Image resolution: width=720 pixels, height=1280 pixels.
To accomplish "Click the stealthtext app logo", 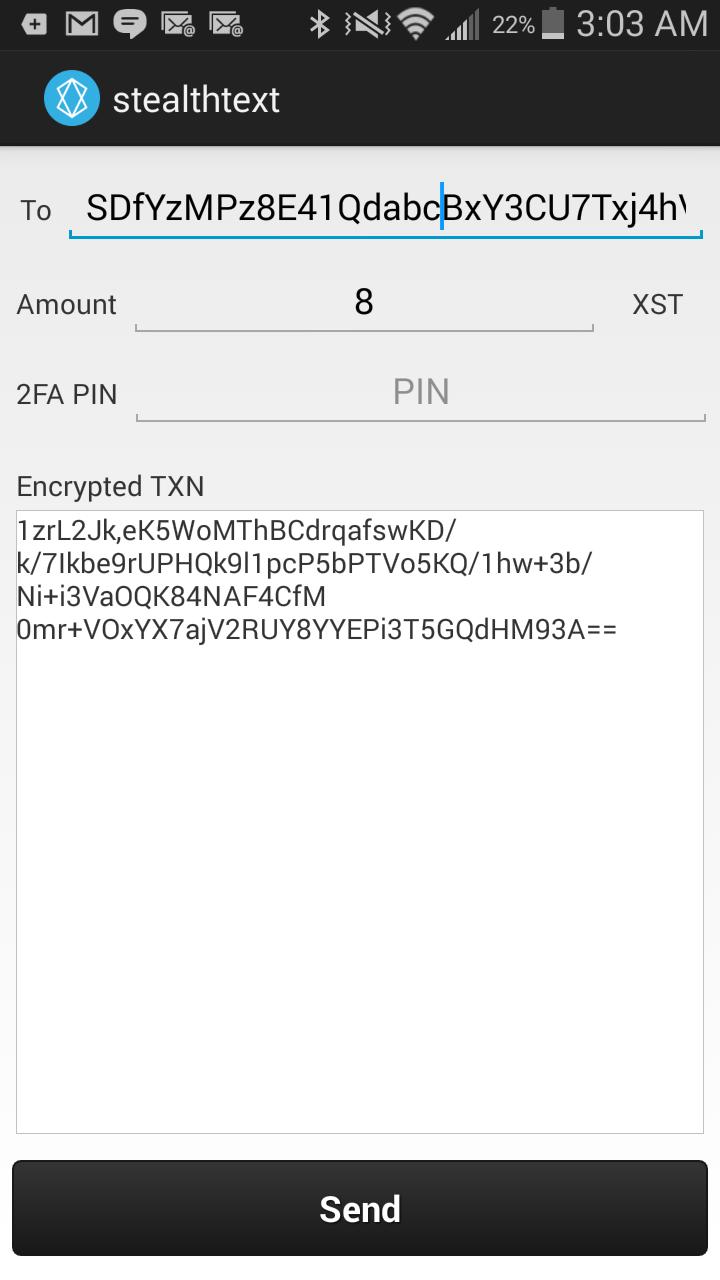I will pos(68,97).
